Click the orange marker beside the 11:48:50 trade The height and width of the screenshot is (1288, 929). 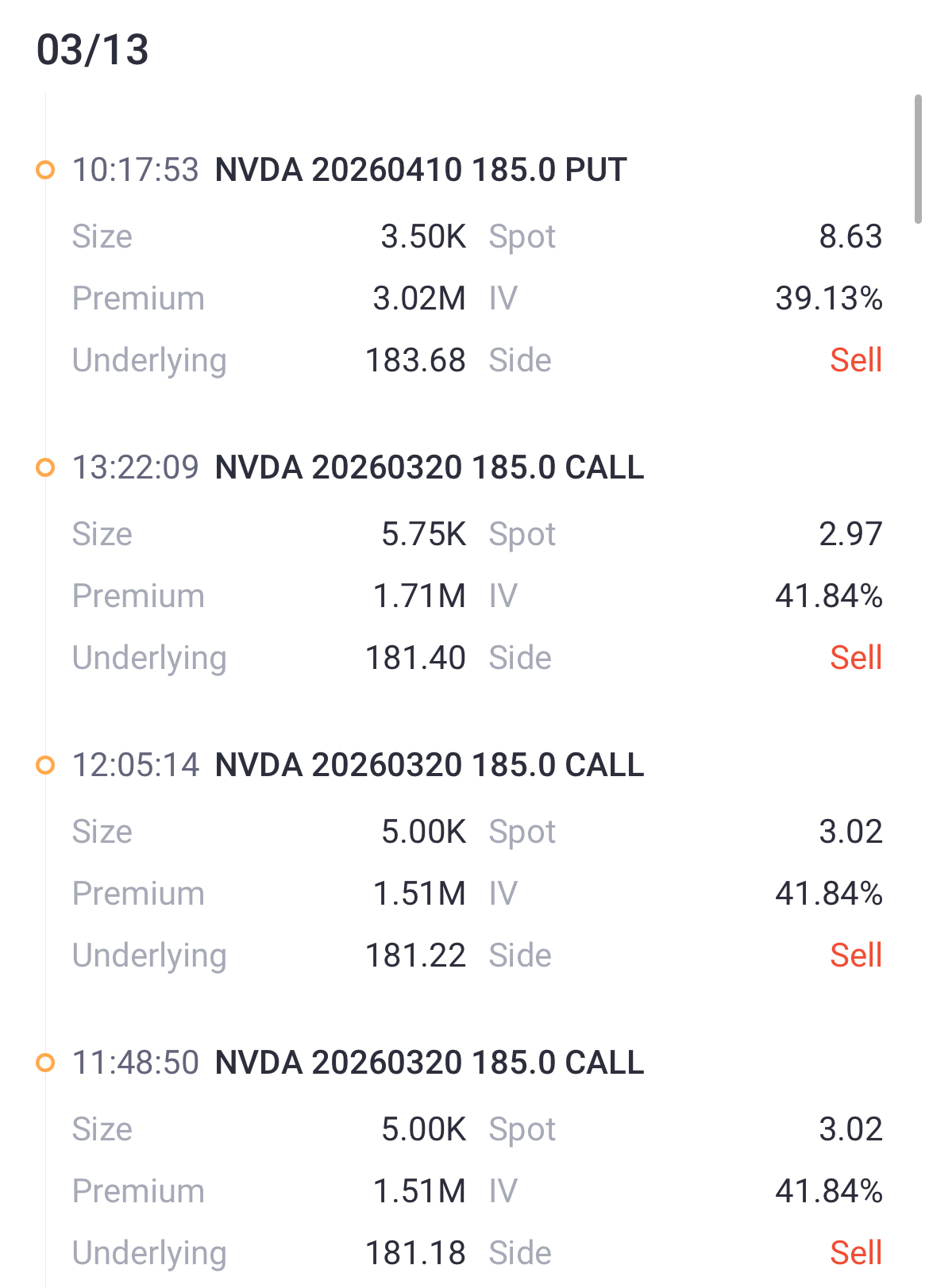tap(45, 1063)
